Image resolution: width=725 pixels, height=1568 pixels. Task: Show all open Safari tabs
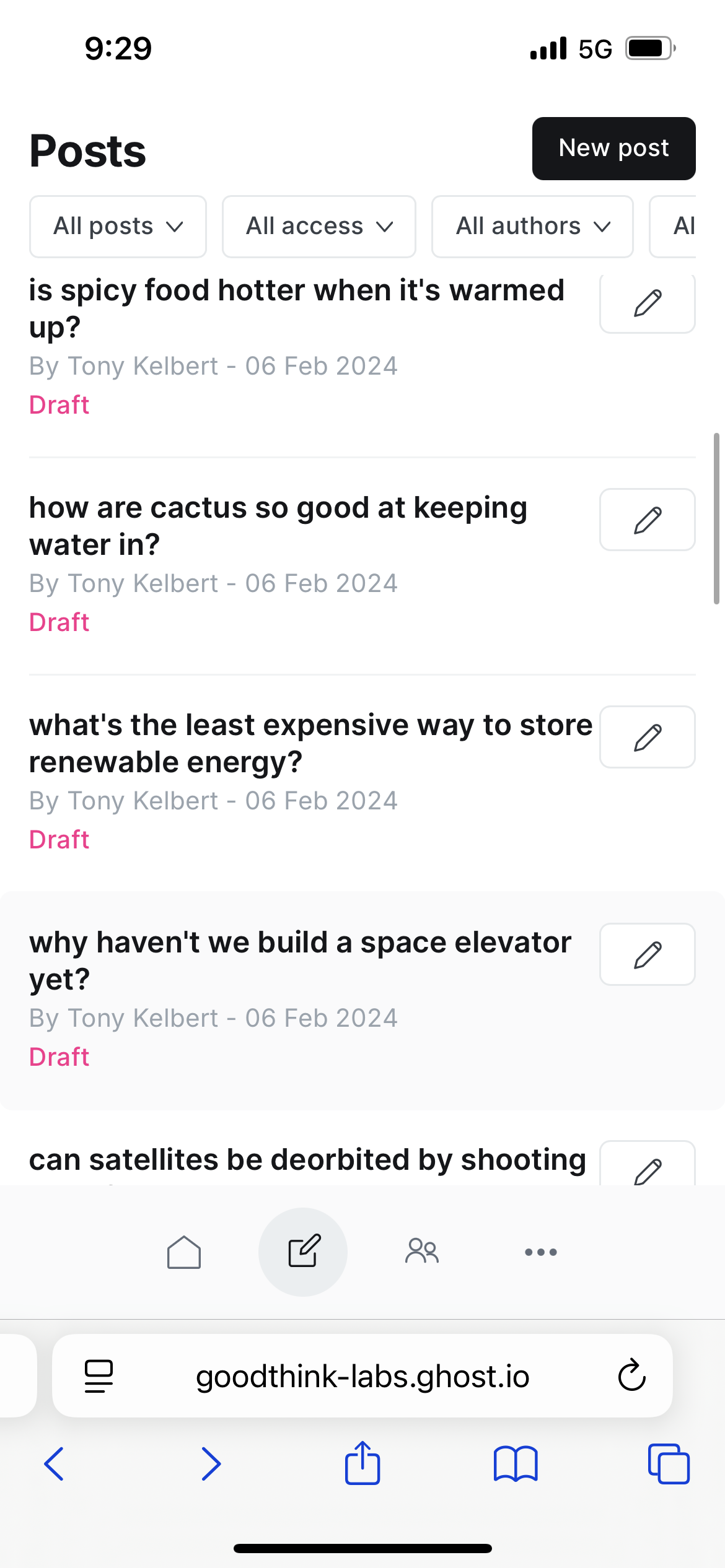tap(669, 1464)
